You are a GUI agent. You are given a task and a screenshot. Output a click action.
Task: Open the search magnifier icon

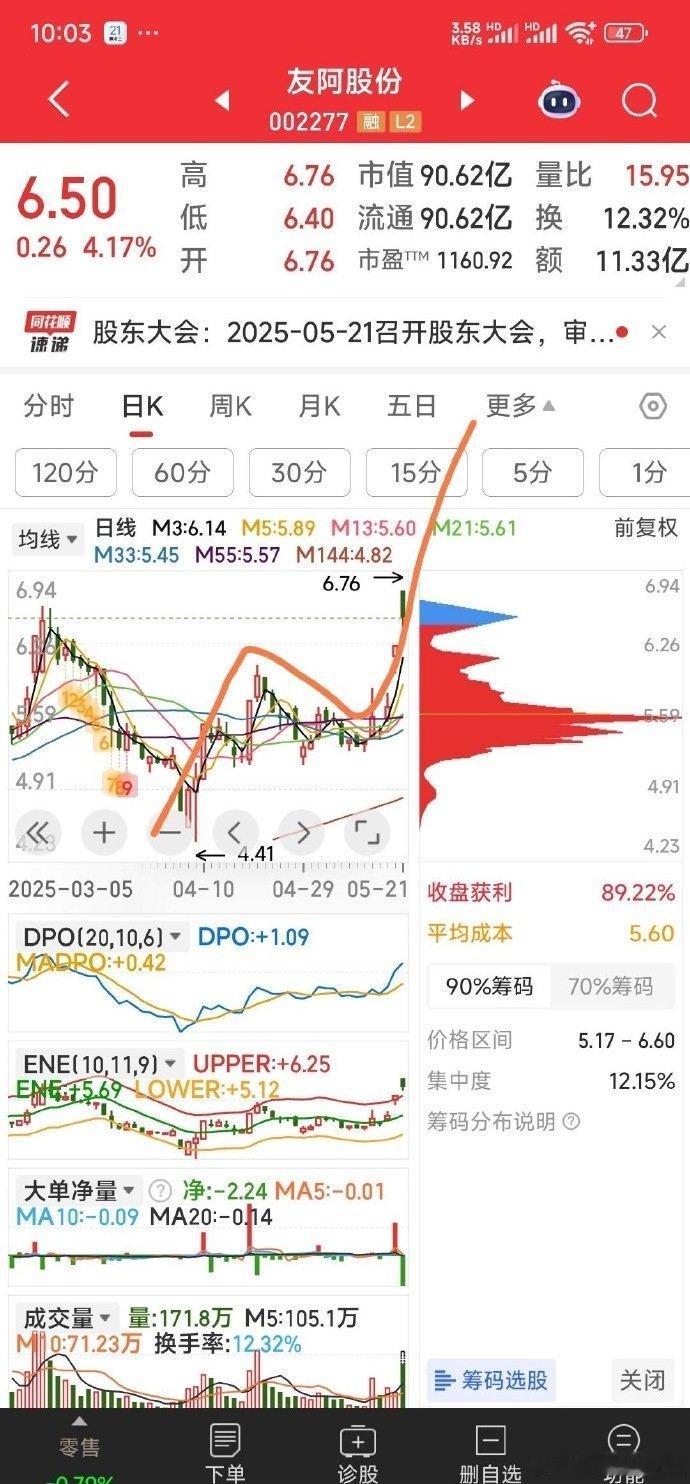638,100
